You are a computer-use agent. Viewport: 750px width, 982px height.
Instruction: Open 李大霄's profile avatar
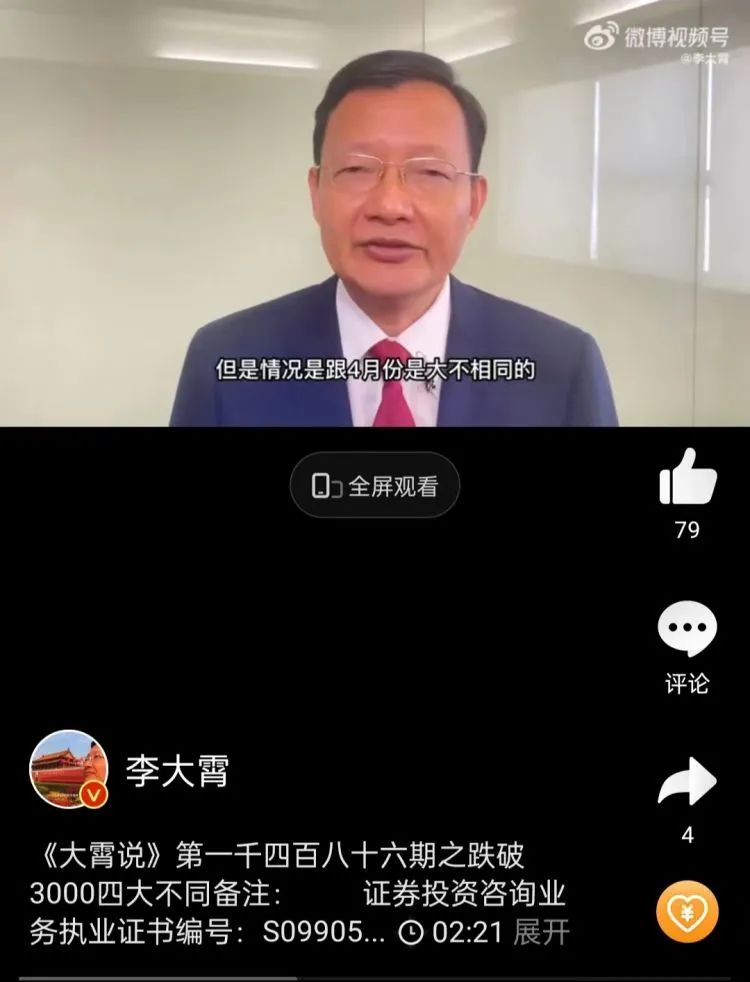coord(68,769)
